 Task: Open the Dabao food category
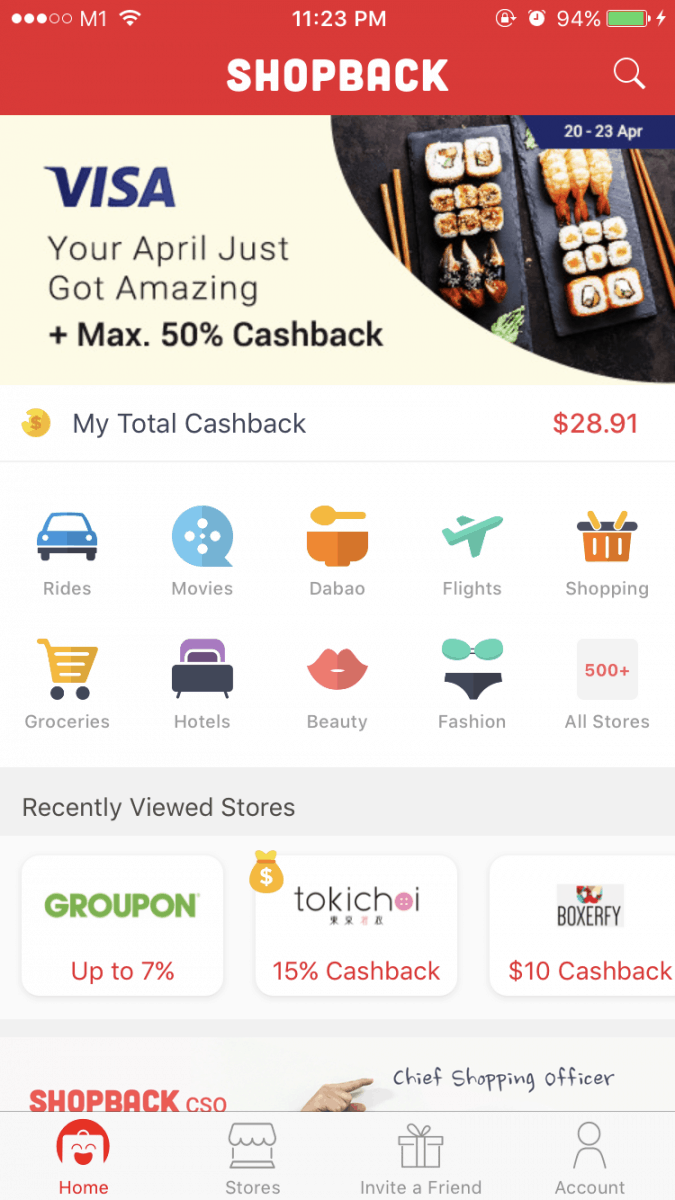click(x=337, y=551)
